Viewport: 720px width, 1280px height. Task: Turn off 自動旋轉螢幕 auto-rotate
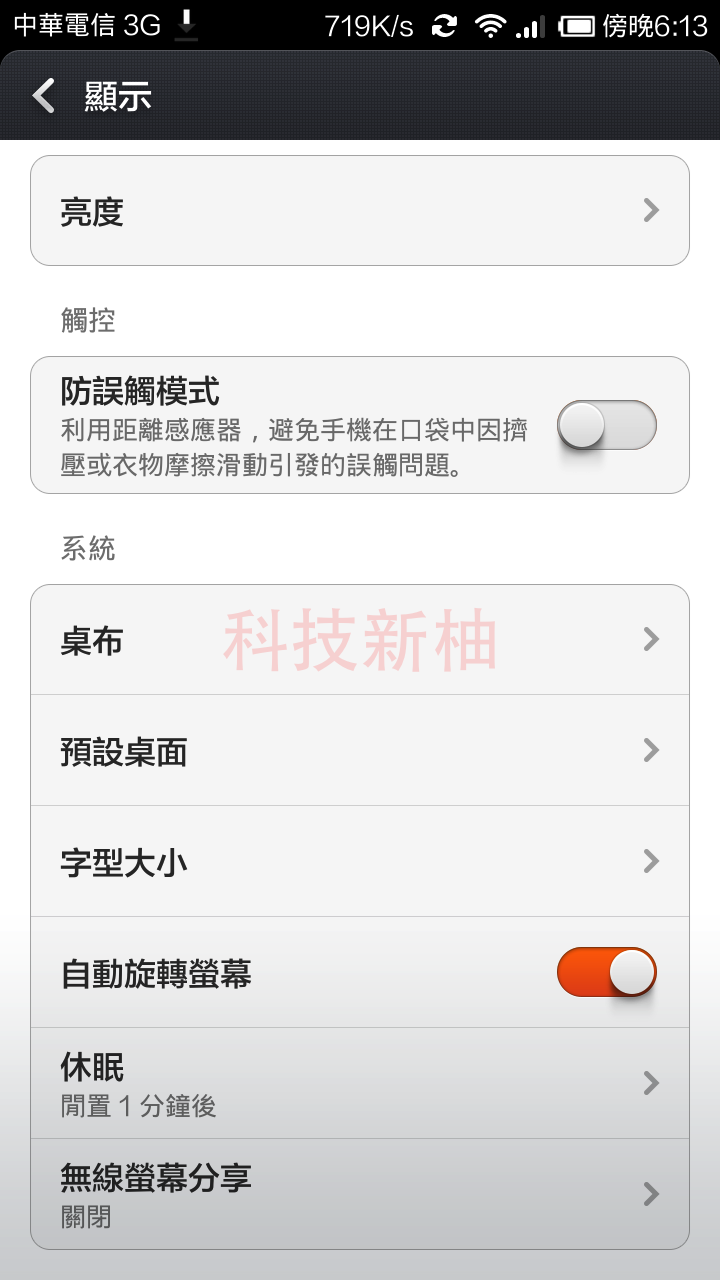coord(606,973)
